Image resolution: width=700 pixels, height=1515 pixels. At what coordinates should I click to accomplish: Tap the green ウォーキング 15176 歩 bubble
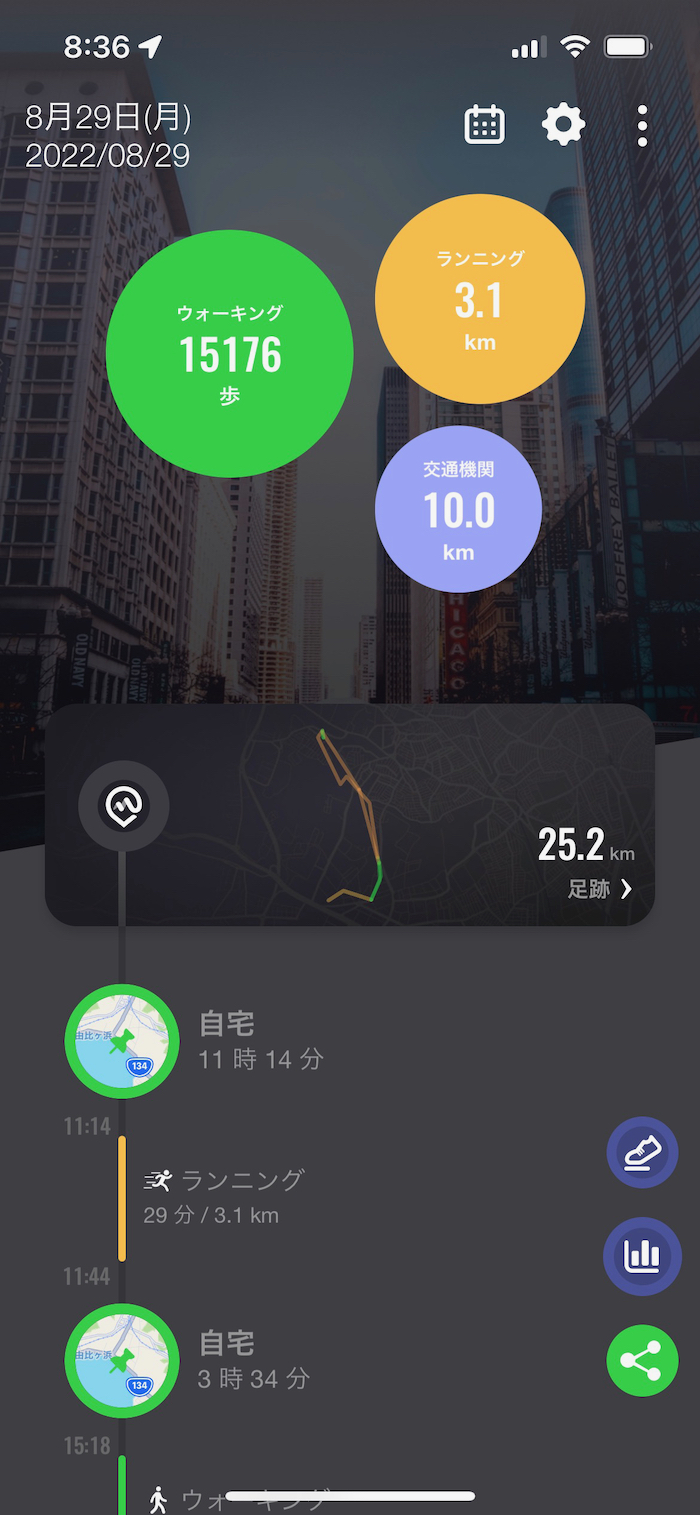click(x=230, y=354)
